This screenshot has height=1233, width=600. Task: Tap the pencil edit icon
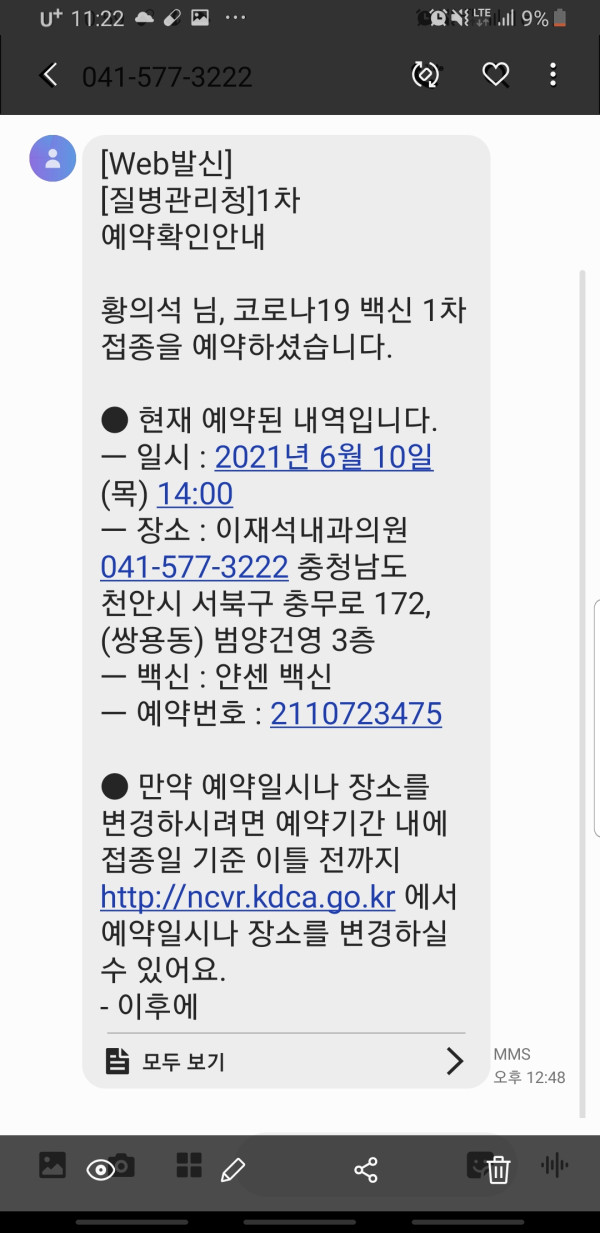click(x=232, y=1168)
